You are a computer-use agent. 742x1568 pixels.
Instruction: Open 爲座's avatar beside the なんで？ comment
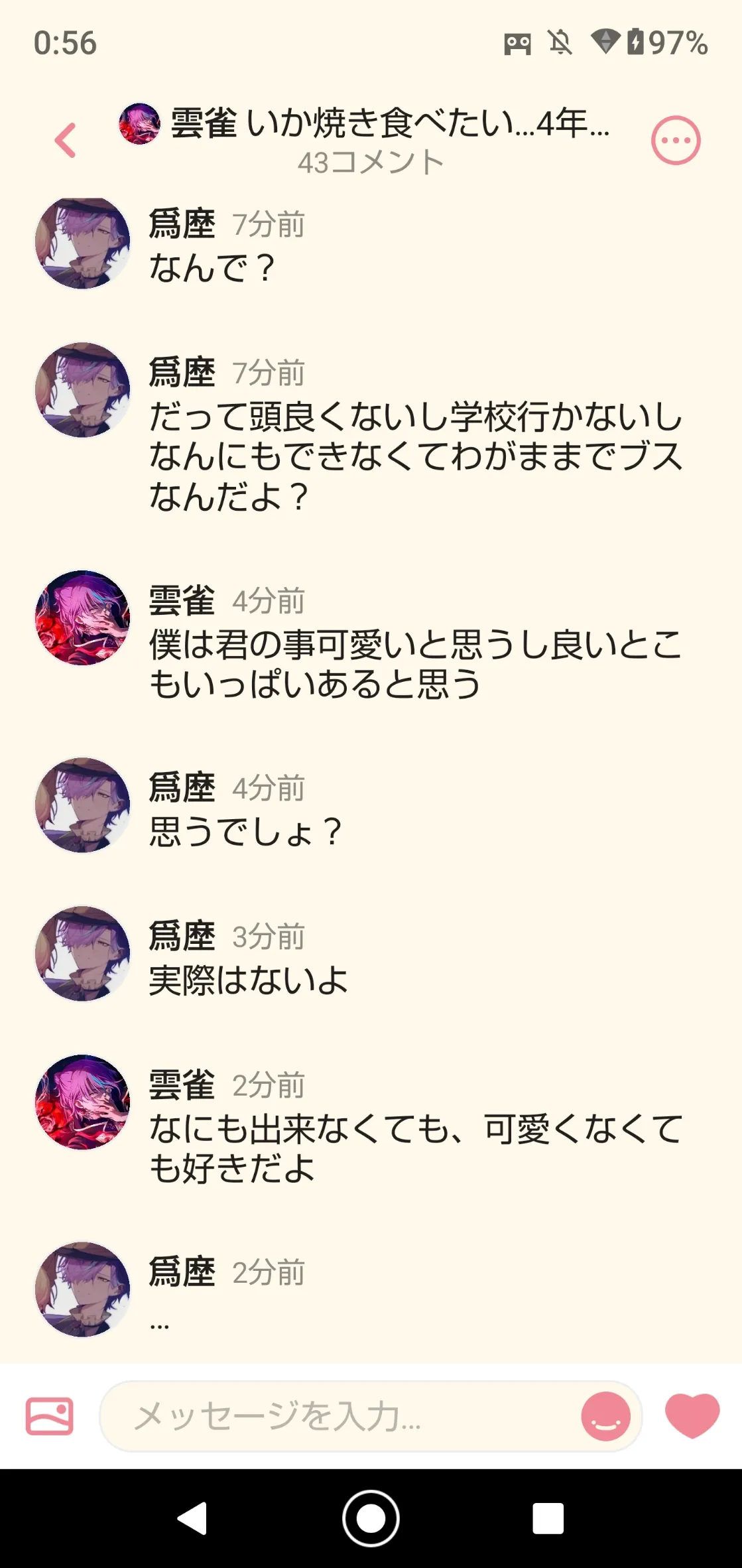coord(82,243)
